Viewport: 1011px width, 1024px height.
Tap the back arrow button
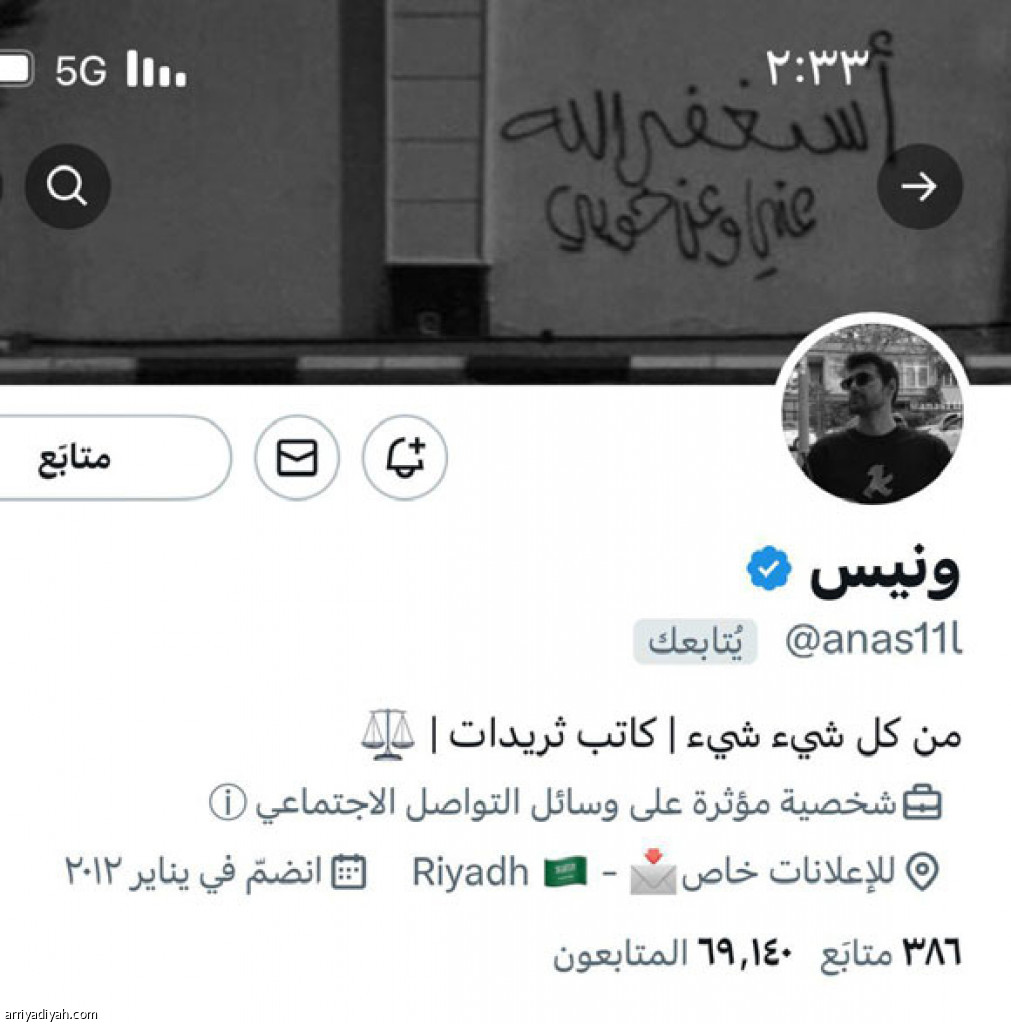point(919,186)
